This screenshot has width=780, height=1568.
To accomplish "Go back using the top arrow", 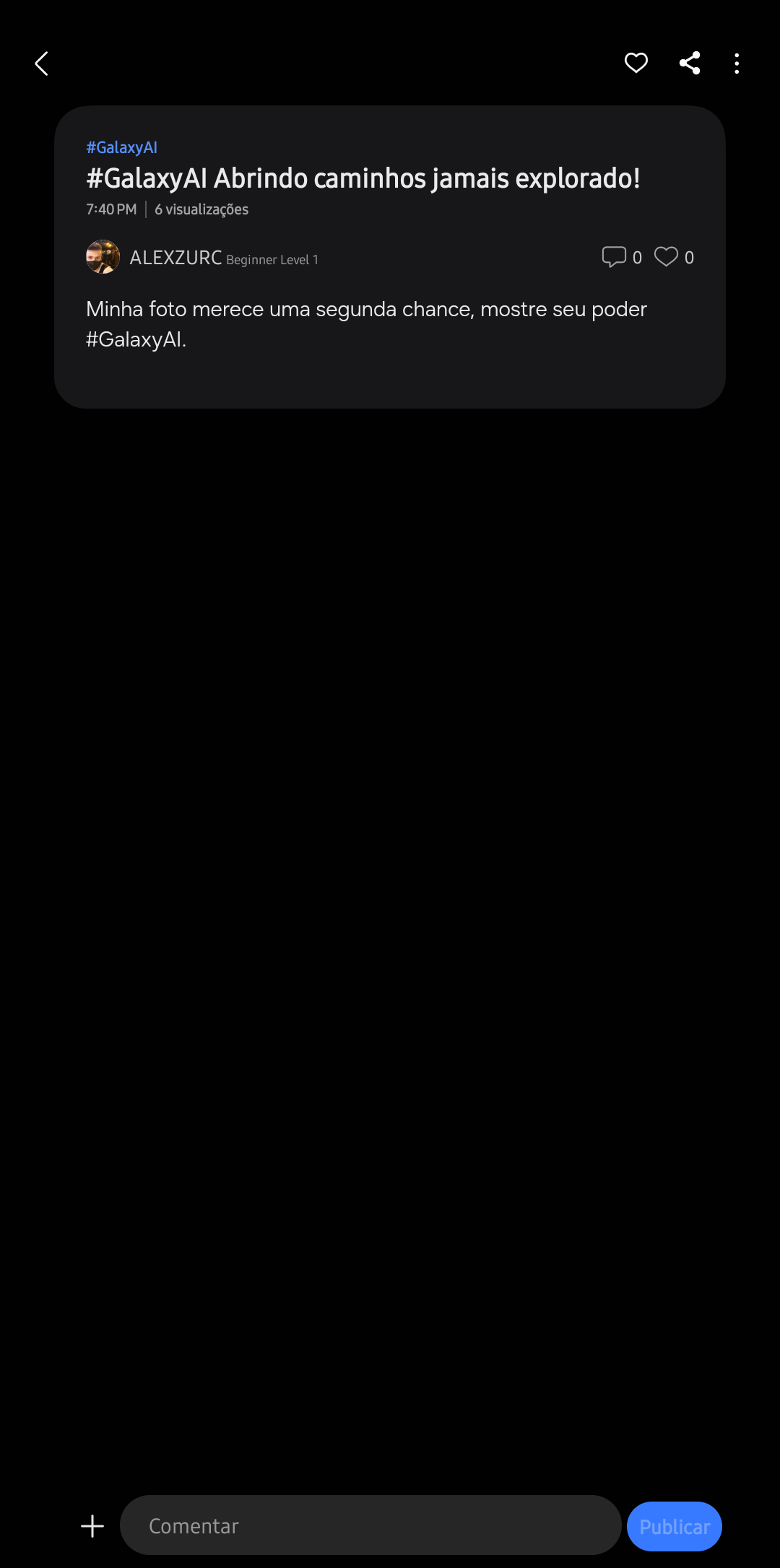I will click(42, 64).
